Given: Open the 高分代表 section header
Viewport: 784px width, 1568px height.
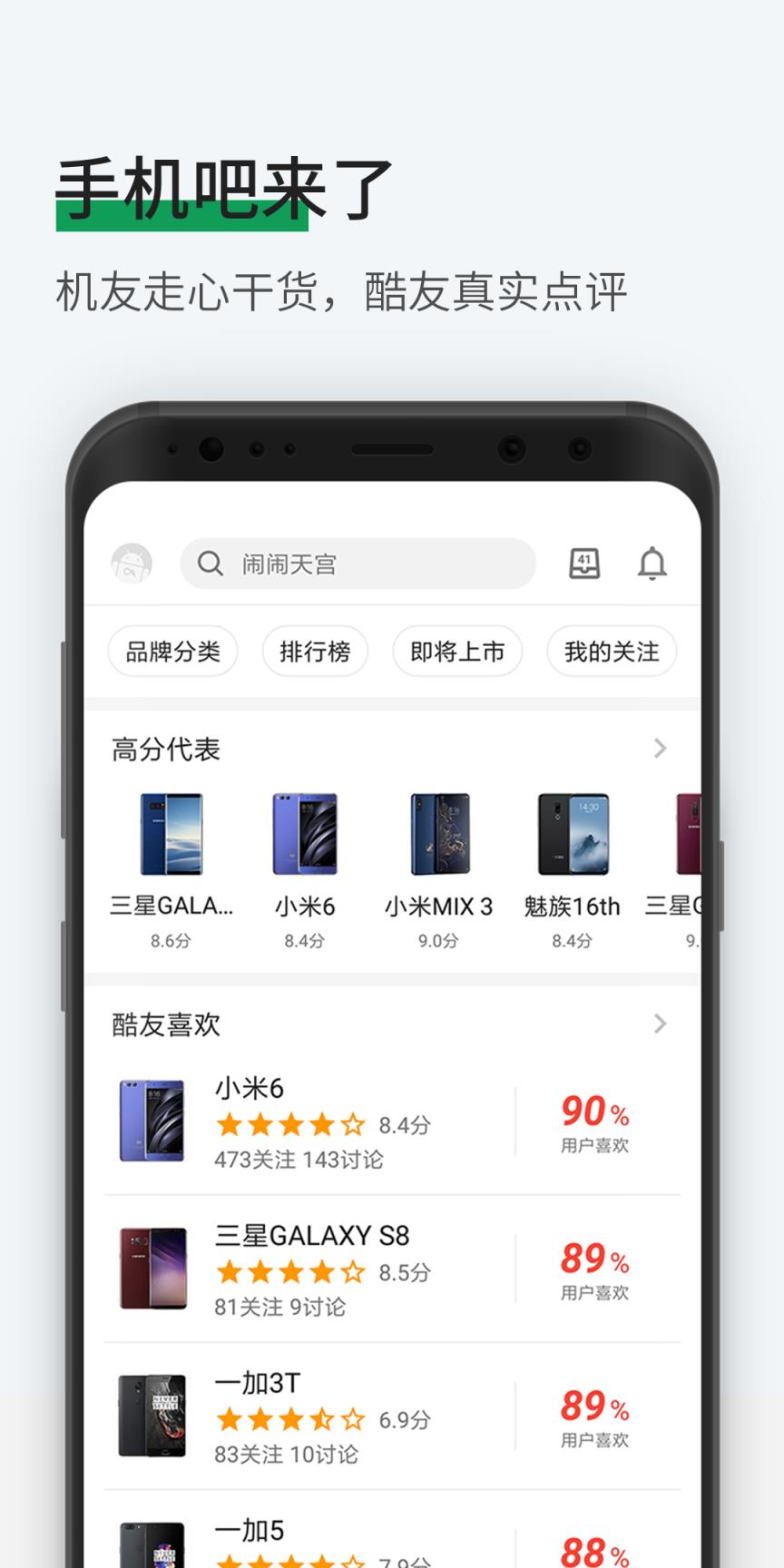Looking at the screenshot, I should click(x=165, y=748).
